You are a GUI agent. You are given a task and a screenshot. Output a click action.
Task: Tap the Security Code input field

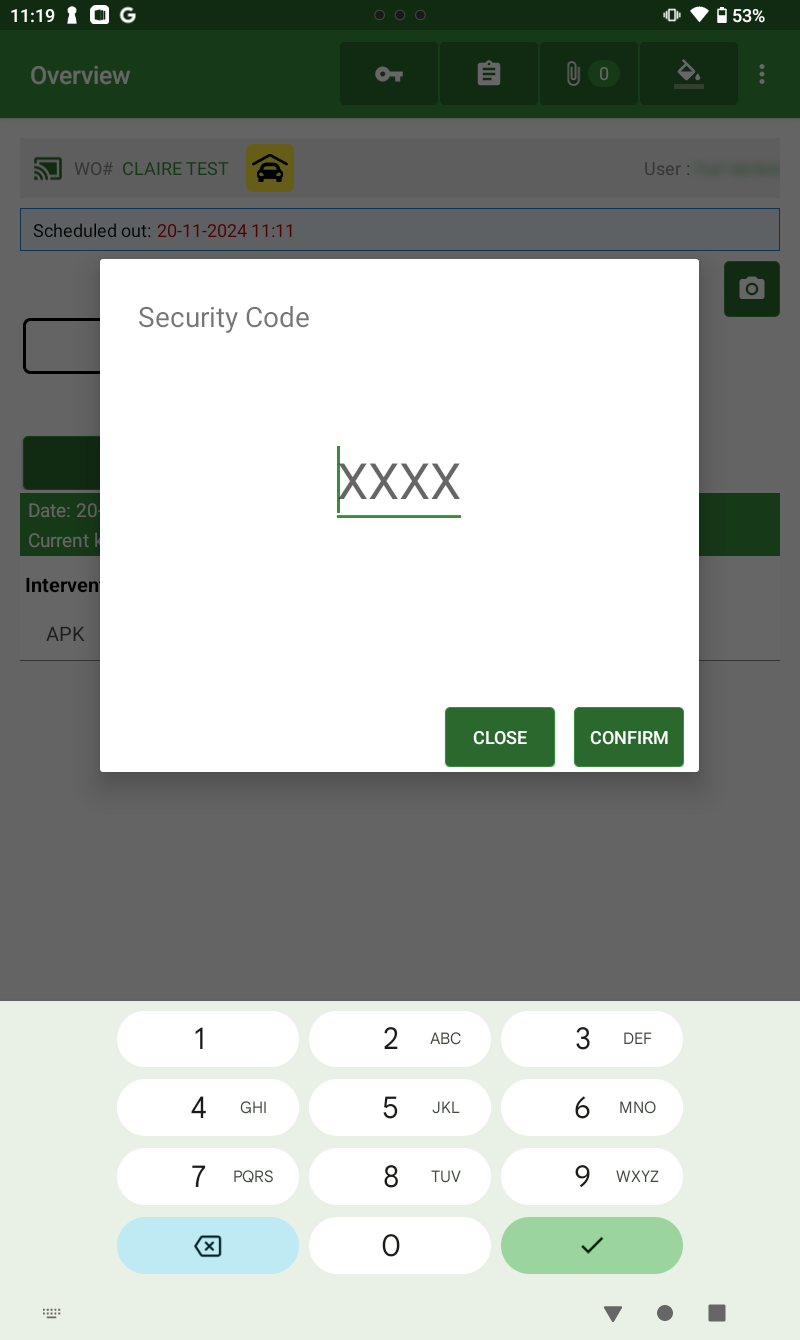point(399,482)
